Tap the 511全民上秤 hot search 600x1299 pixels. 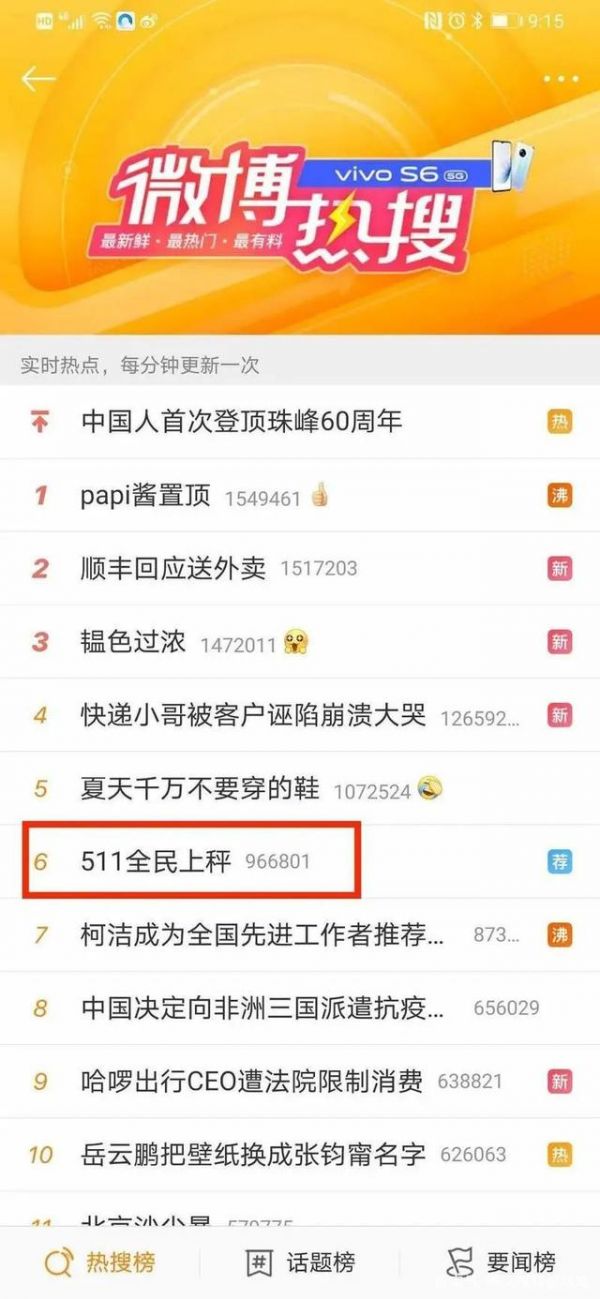pos(156,861)
